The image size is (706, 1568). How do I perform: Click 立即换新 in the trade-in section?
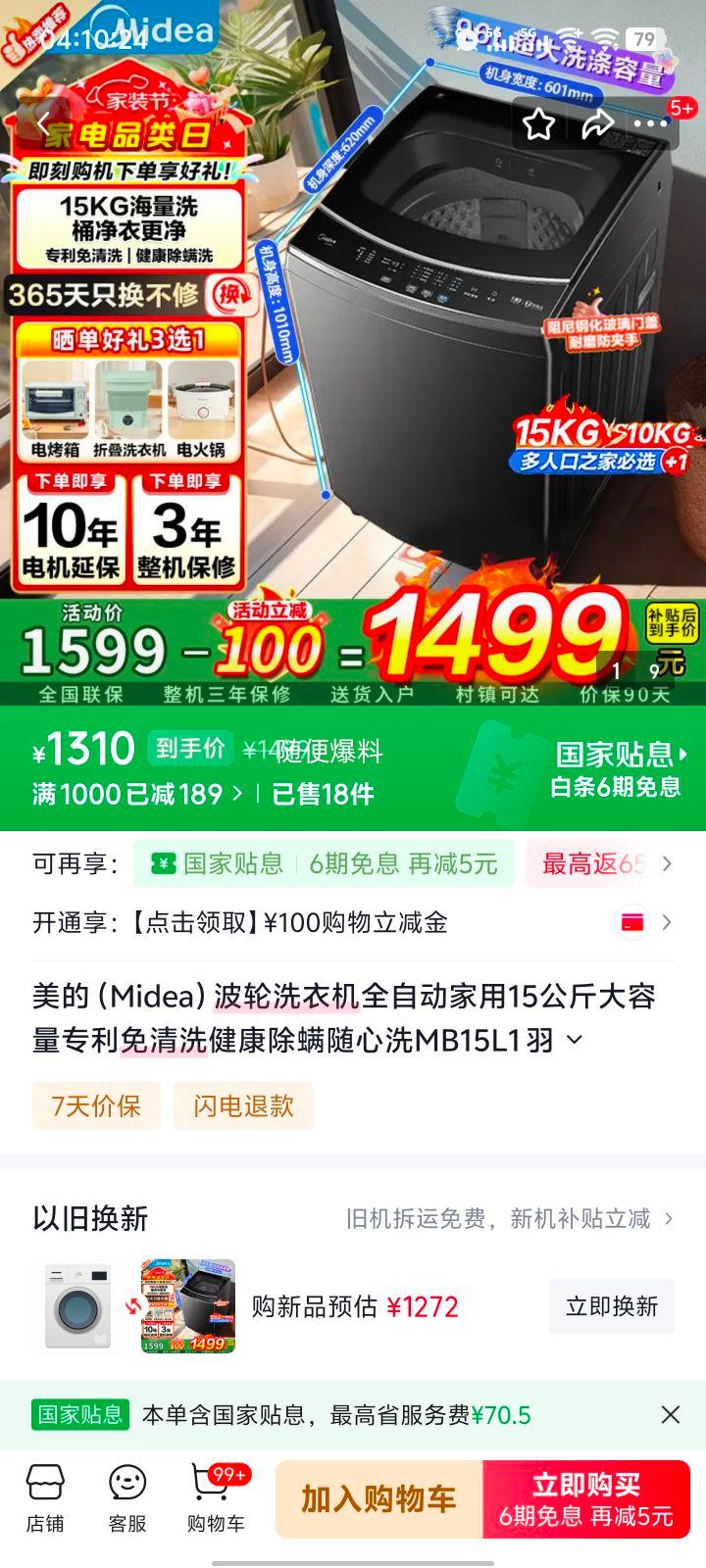point(611,1306)
